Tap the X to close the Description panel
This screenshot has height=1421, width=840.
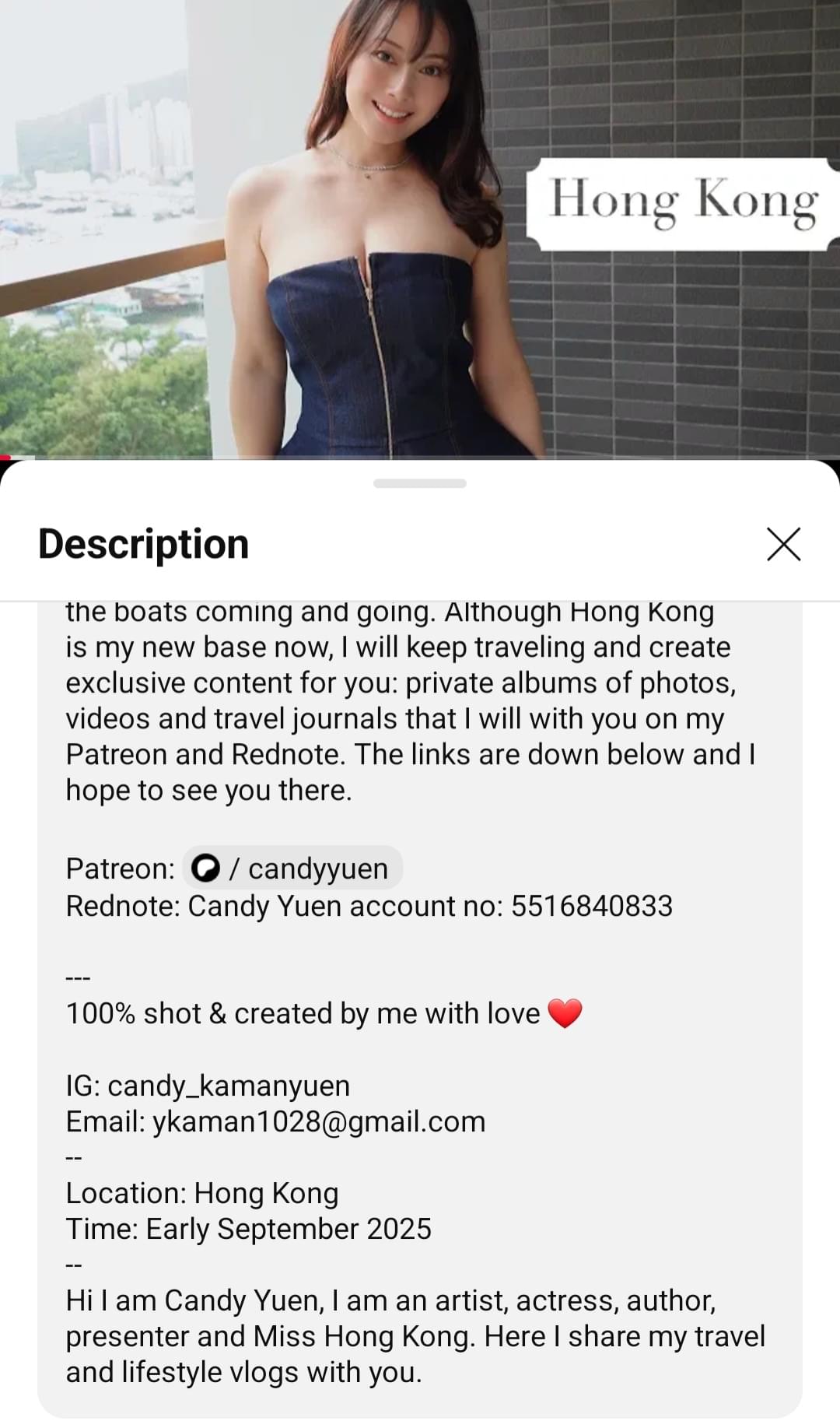[784, 545]
